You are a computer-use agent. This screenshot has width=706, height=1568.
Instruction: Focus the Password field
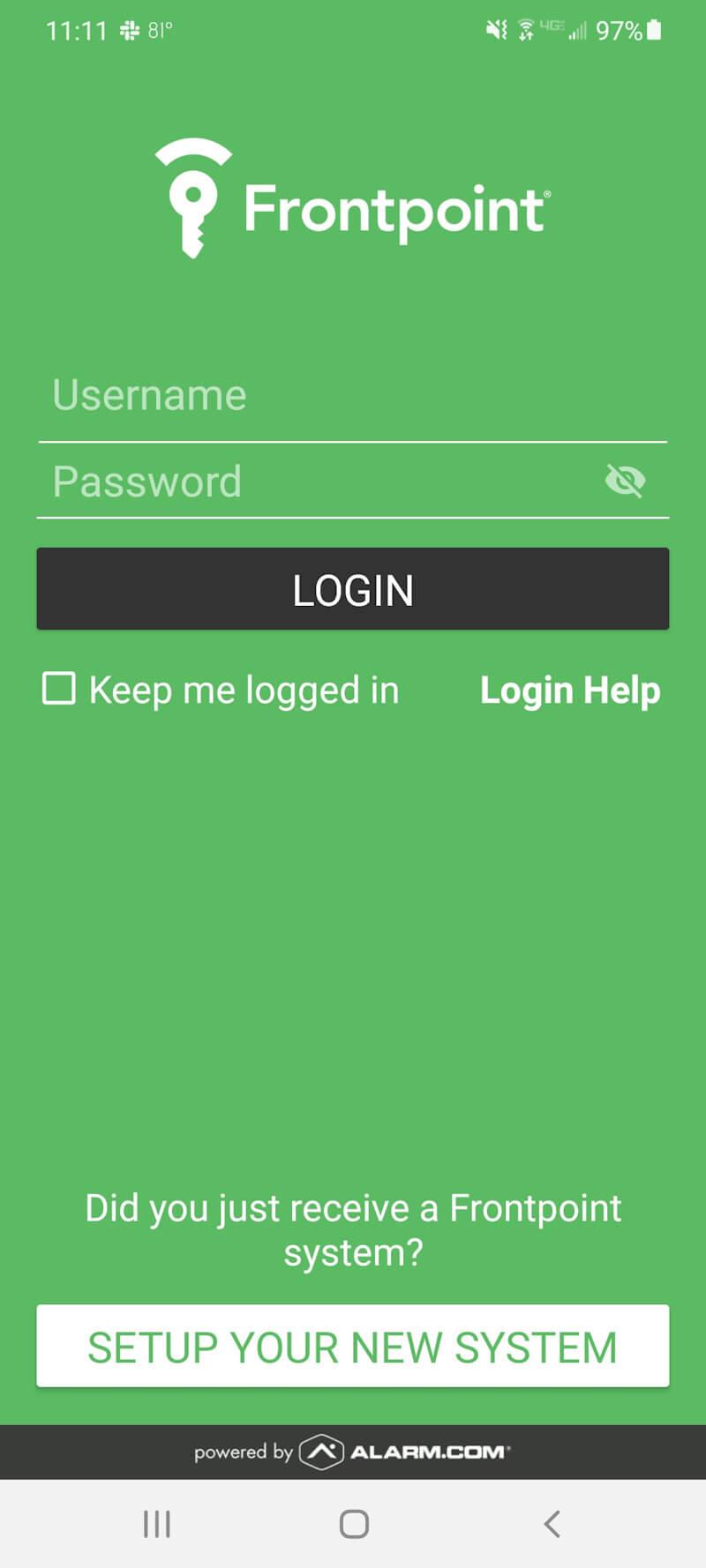pyautogui.click(x=318, y=482)
